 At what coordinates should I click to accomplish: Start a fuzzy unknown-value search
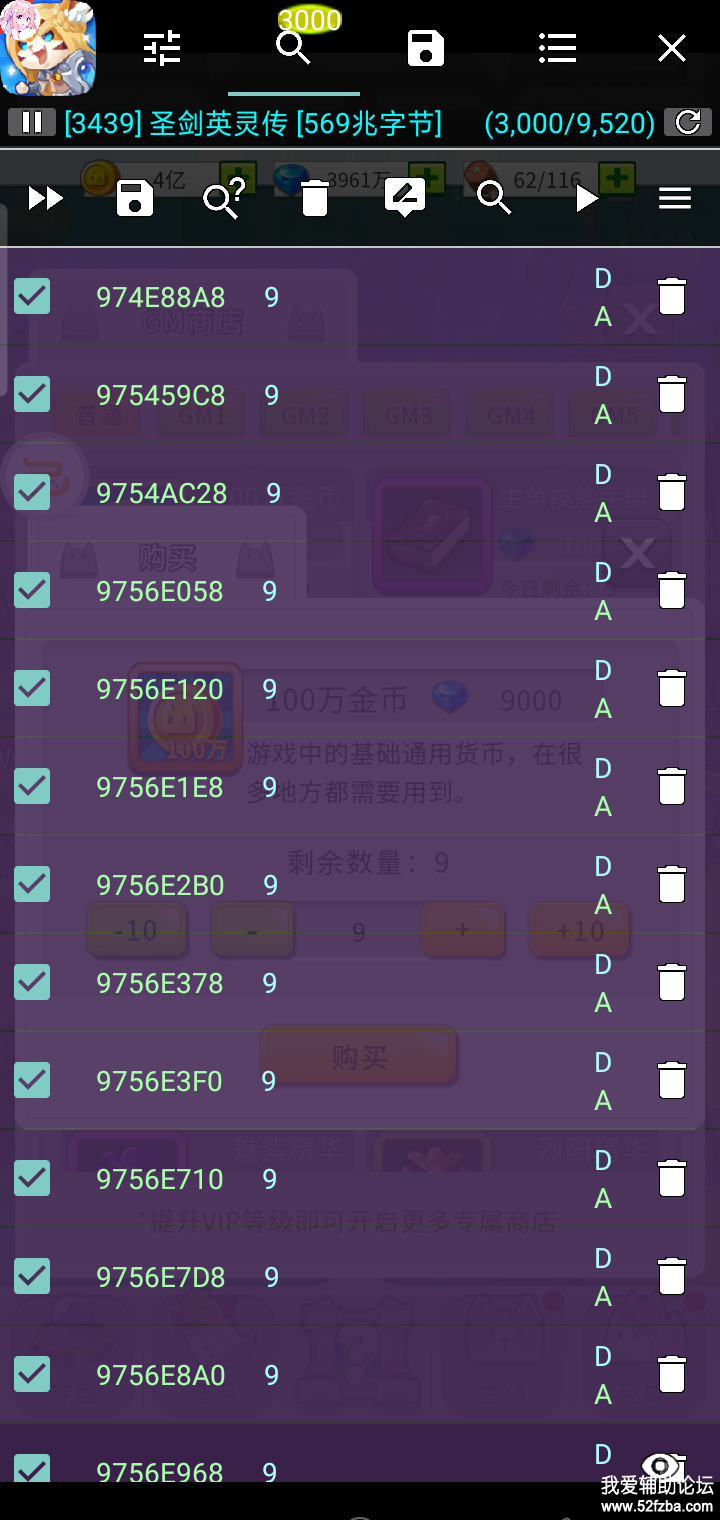tap(222, 199)
